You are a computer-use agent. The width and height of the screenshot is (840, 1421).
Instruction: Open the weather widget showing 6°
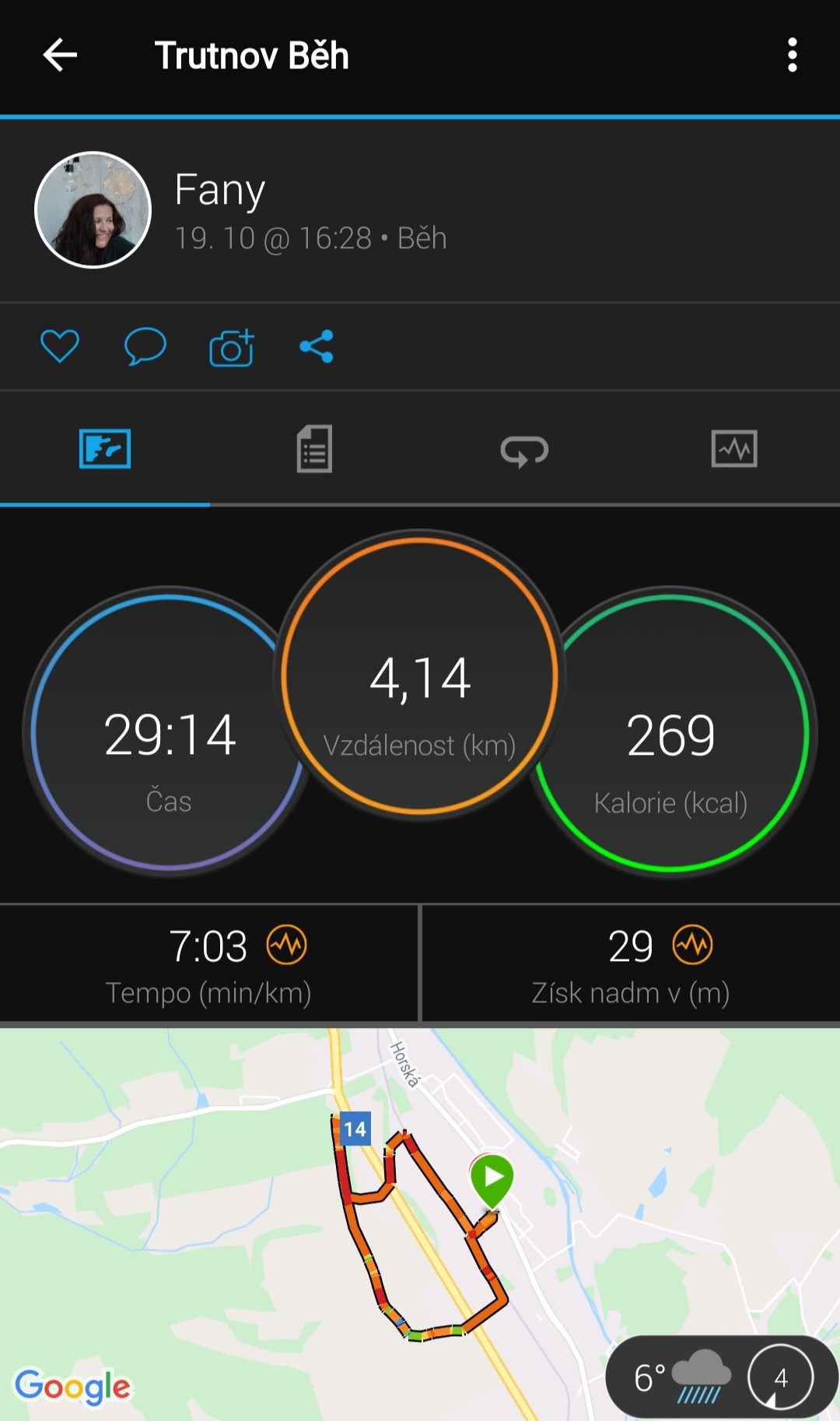pyautogui.click(x=722, y=1377)
